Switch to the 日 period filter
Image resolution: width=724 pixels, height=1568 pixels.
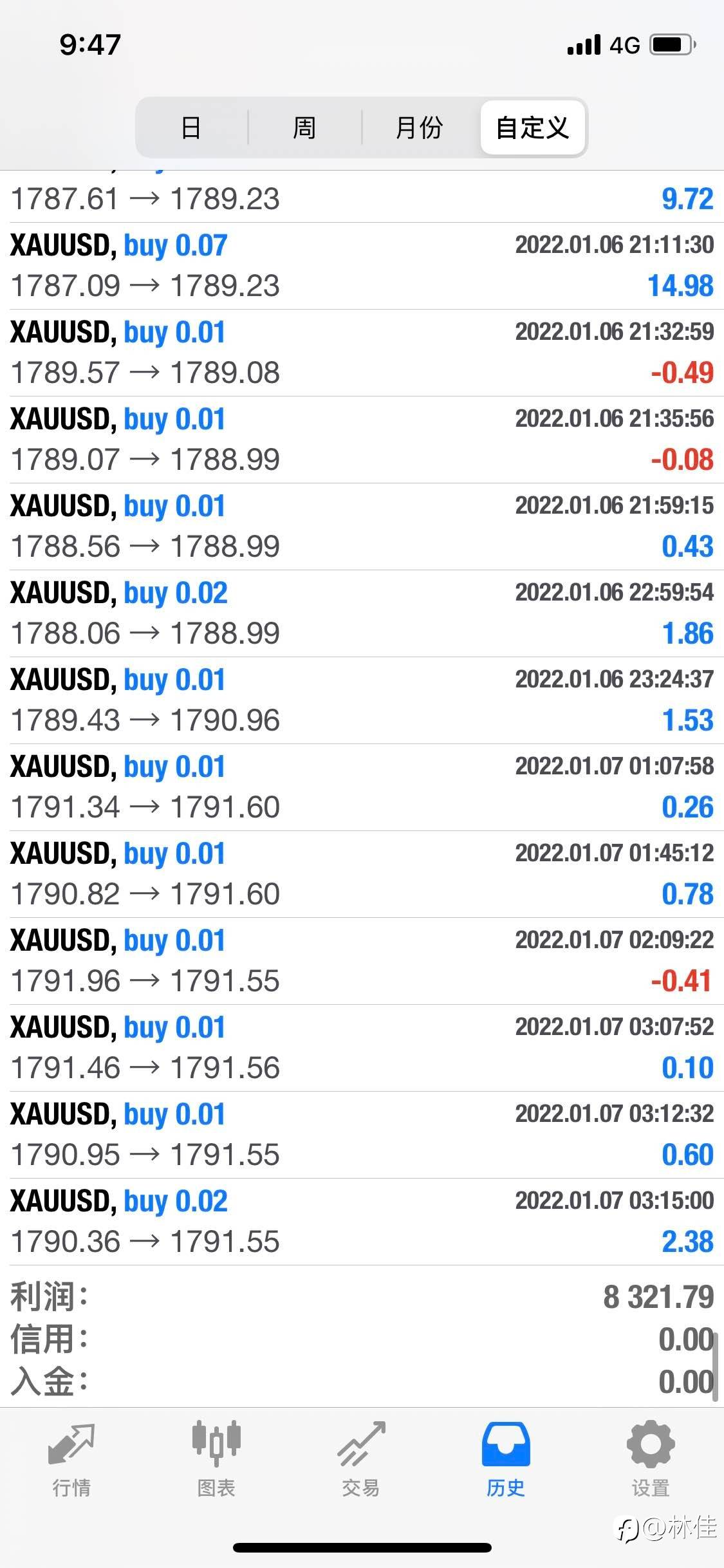(x=191, y=127)
